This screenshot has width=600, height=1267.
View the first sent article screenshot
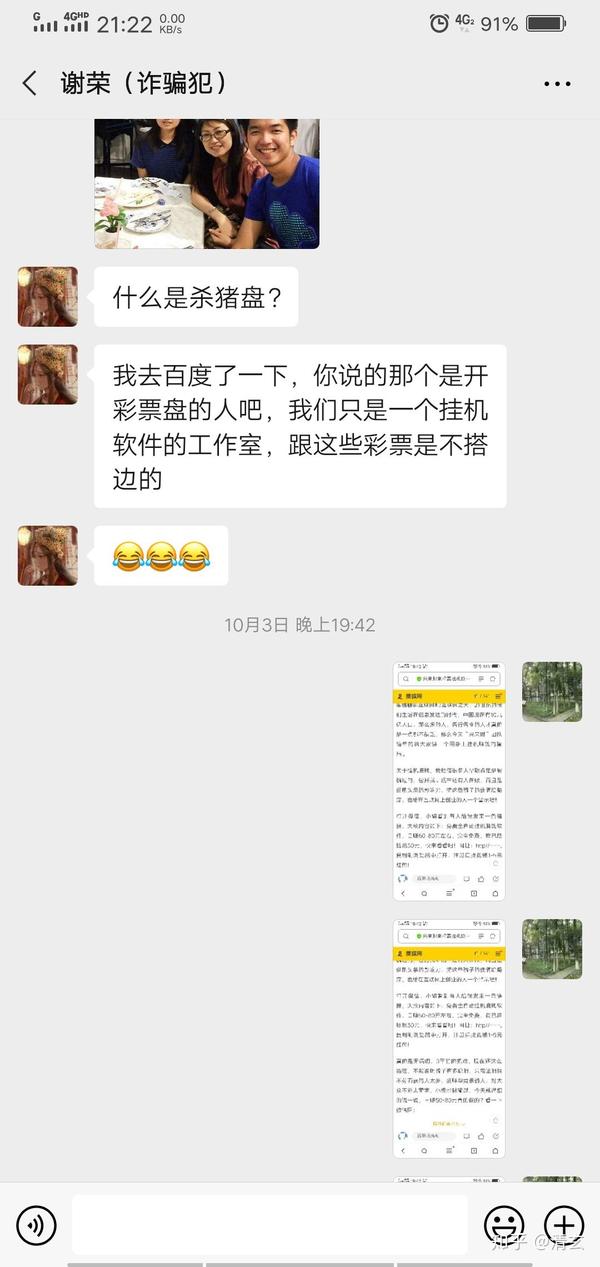(449, 781)
